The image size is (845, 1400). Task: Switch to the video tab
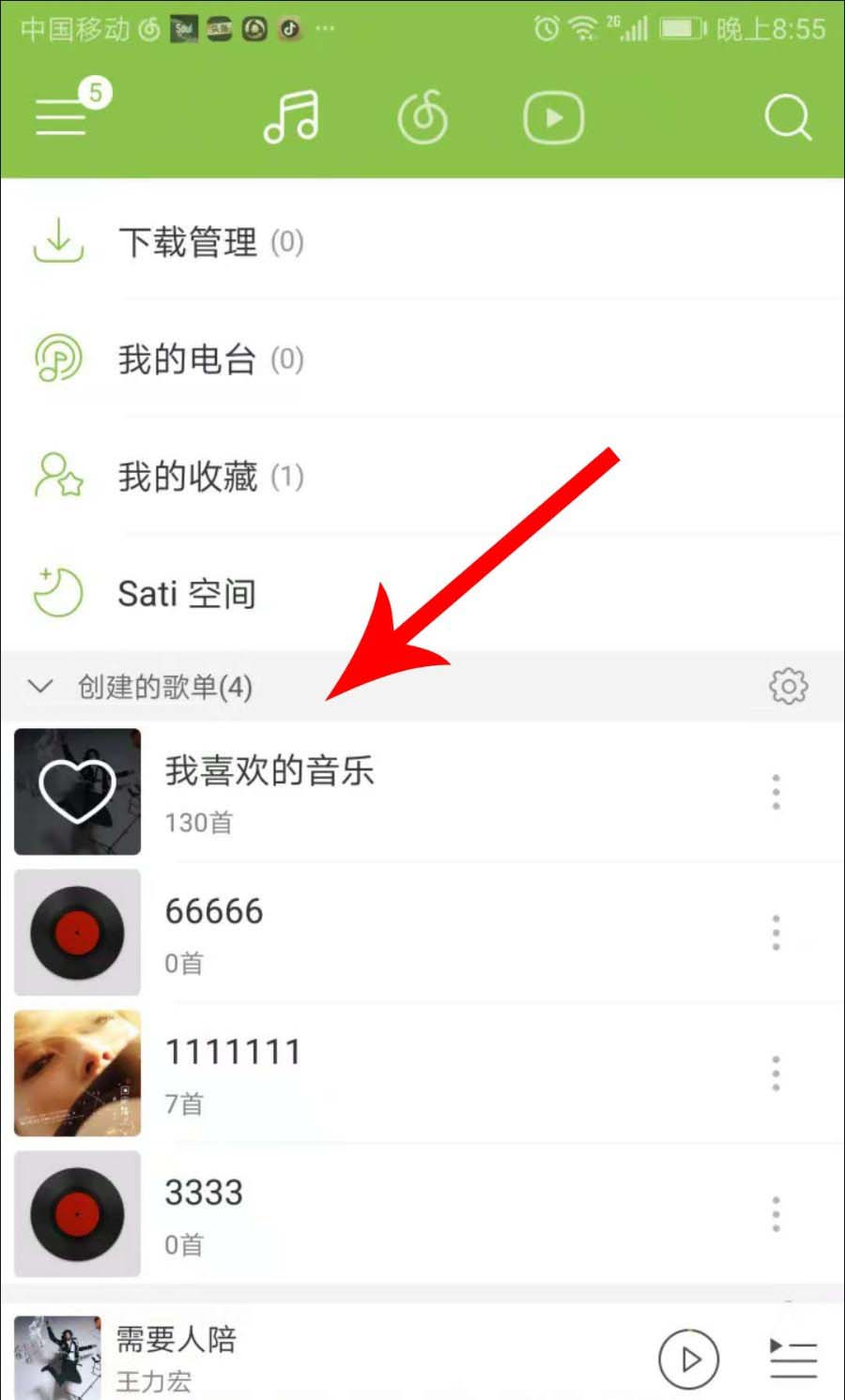pyautogui.click(x=553, y=118)
